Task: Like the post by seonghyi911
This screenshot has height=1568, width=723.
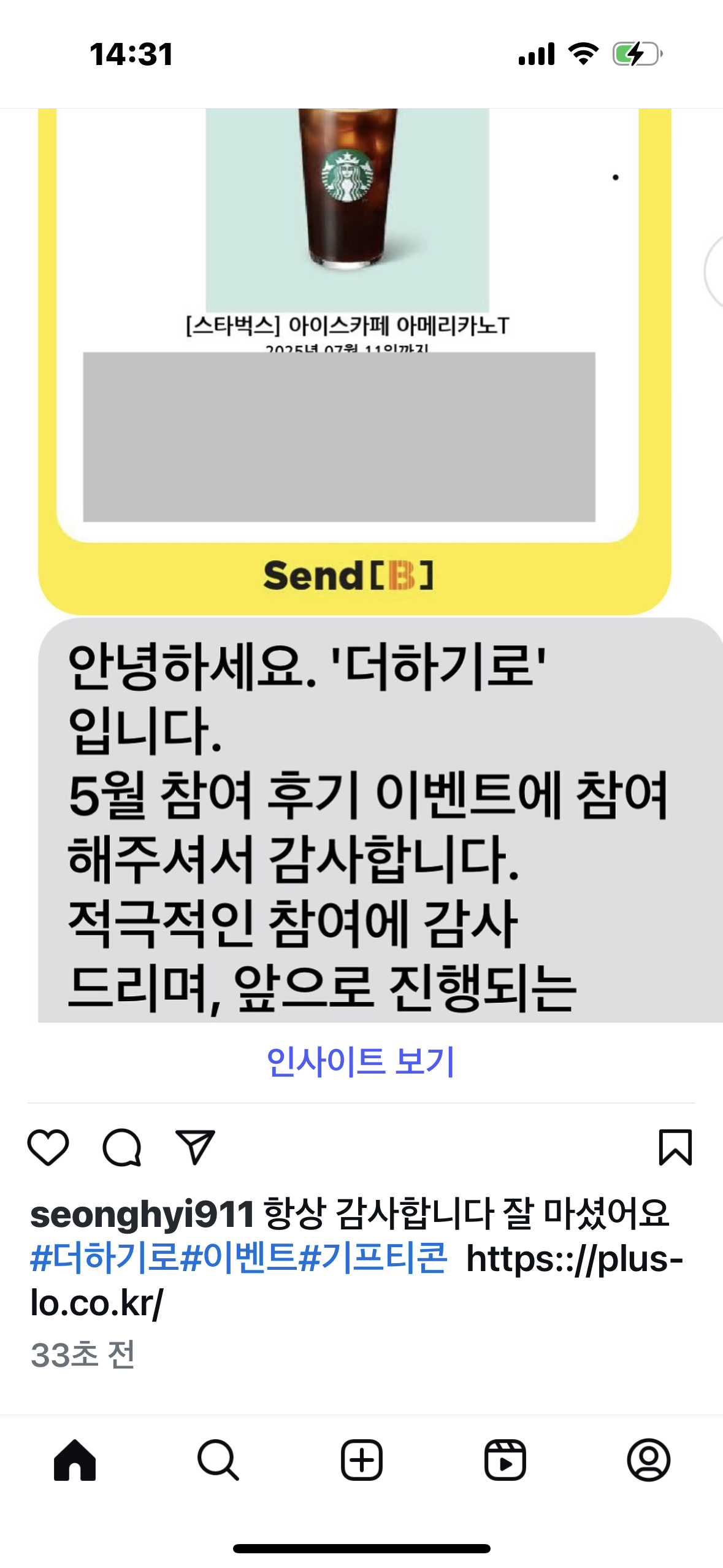Action: 48,1147
